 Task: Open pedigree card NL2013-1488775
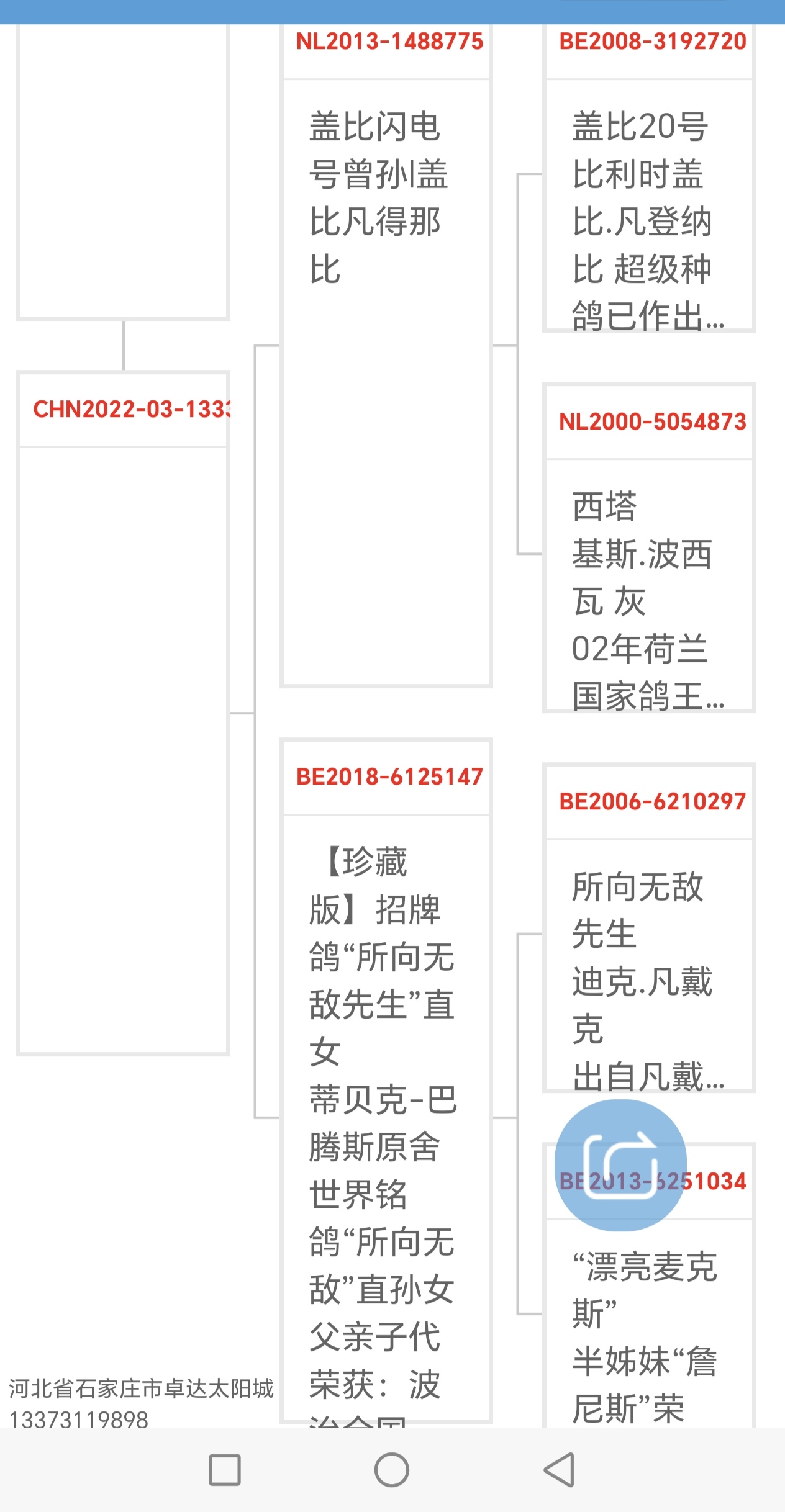pos(389,42)
